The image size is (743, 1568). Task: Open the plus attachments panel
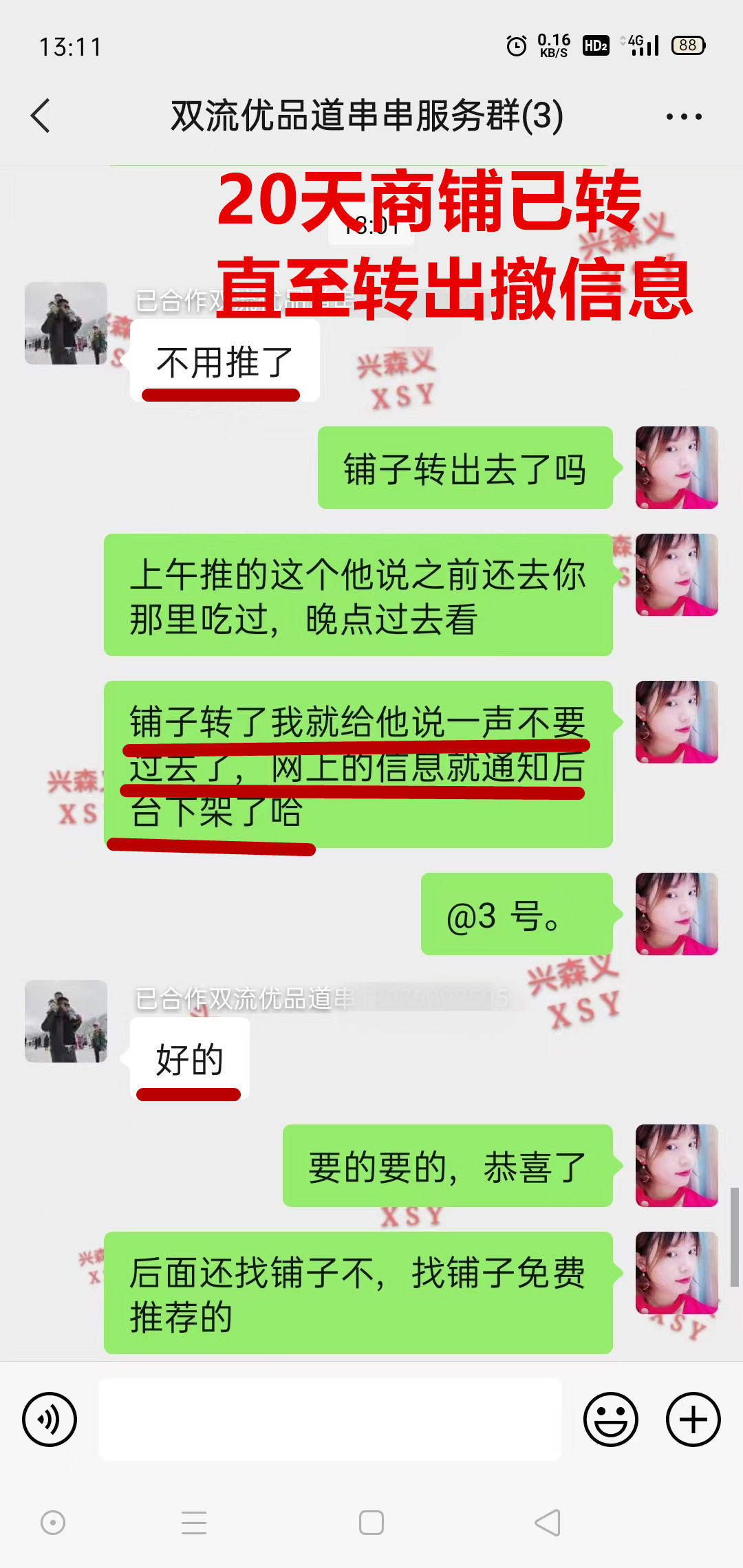tap(693, 1419)
